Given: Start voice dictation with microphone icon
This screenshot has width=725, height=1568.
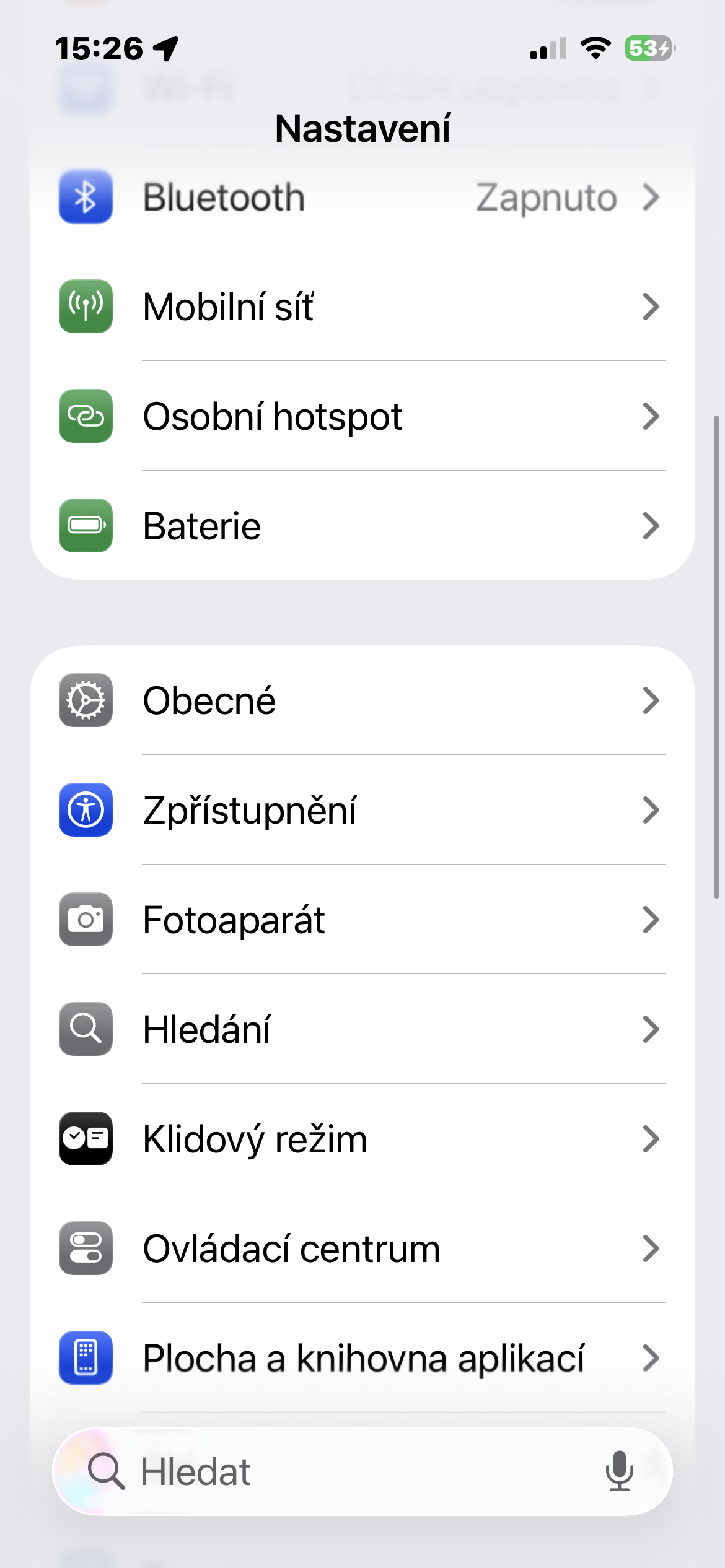Looking at the screenshot, I should pos(619,1471).
